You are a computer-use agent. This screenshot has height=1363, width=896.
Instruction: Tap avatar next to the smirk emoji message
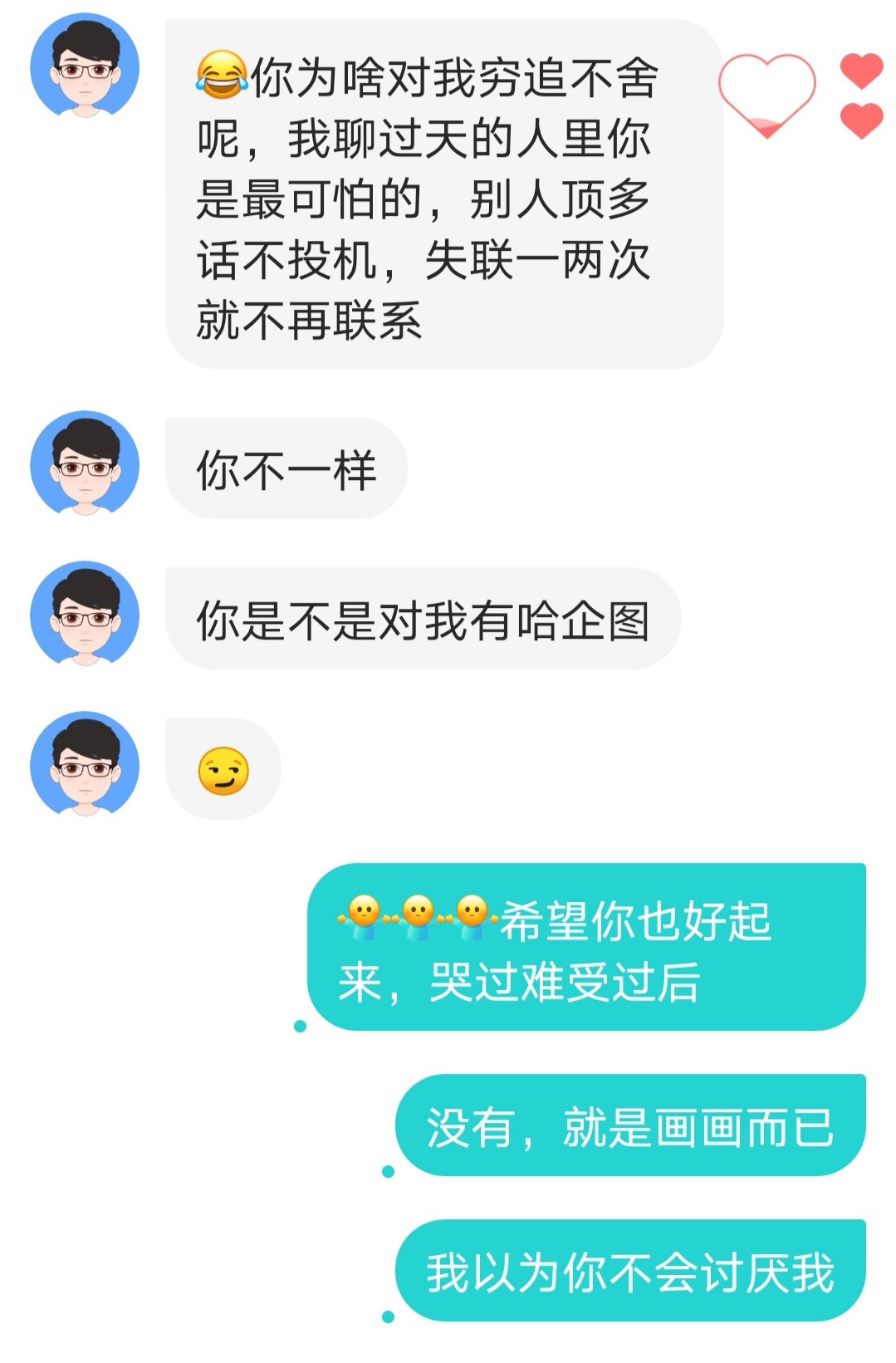click(85, 766)
